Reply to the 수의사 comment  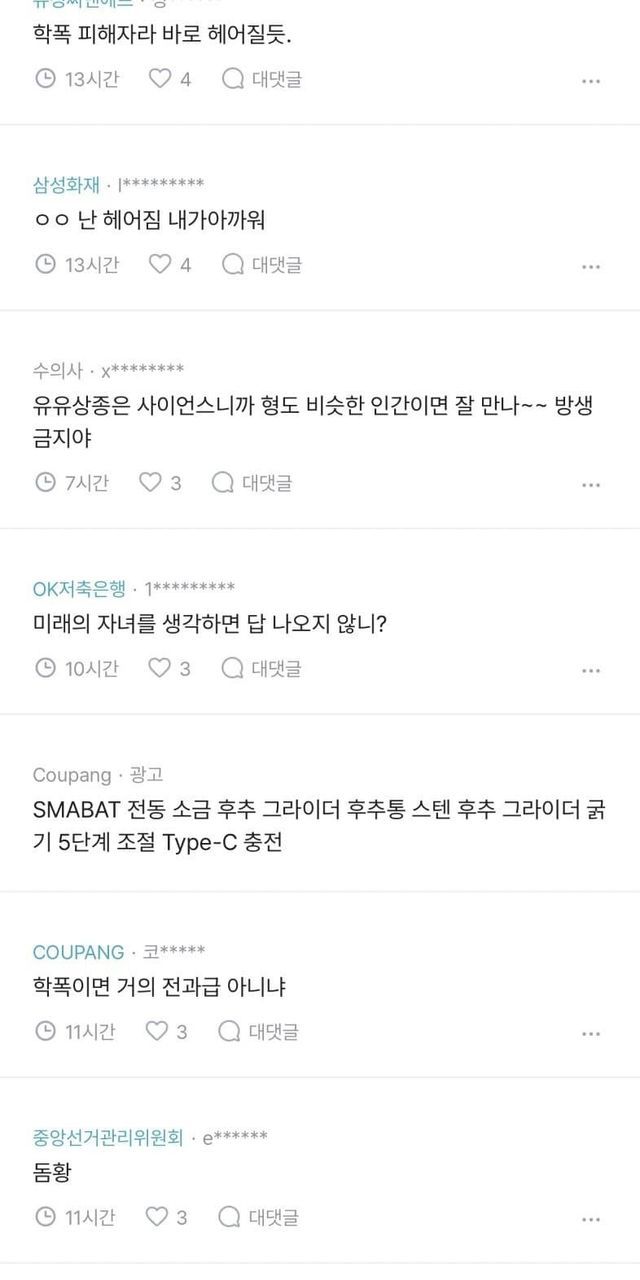click(252, 483)
